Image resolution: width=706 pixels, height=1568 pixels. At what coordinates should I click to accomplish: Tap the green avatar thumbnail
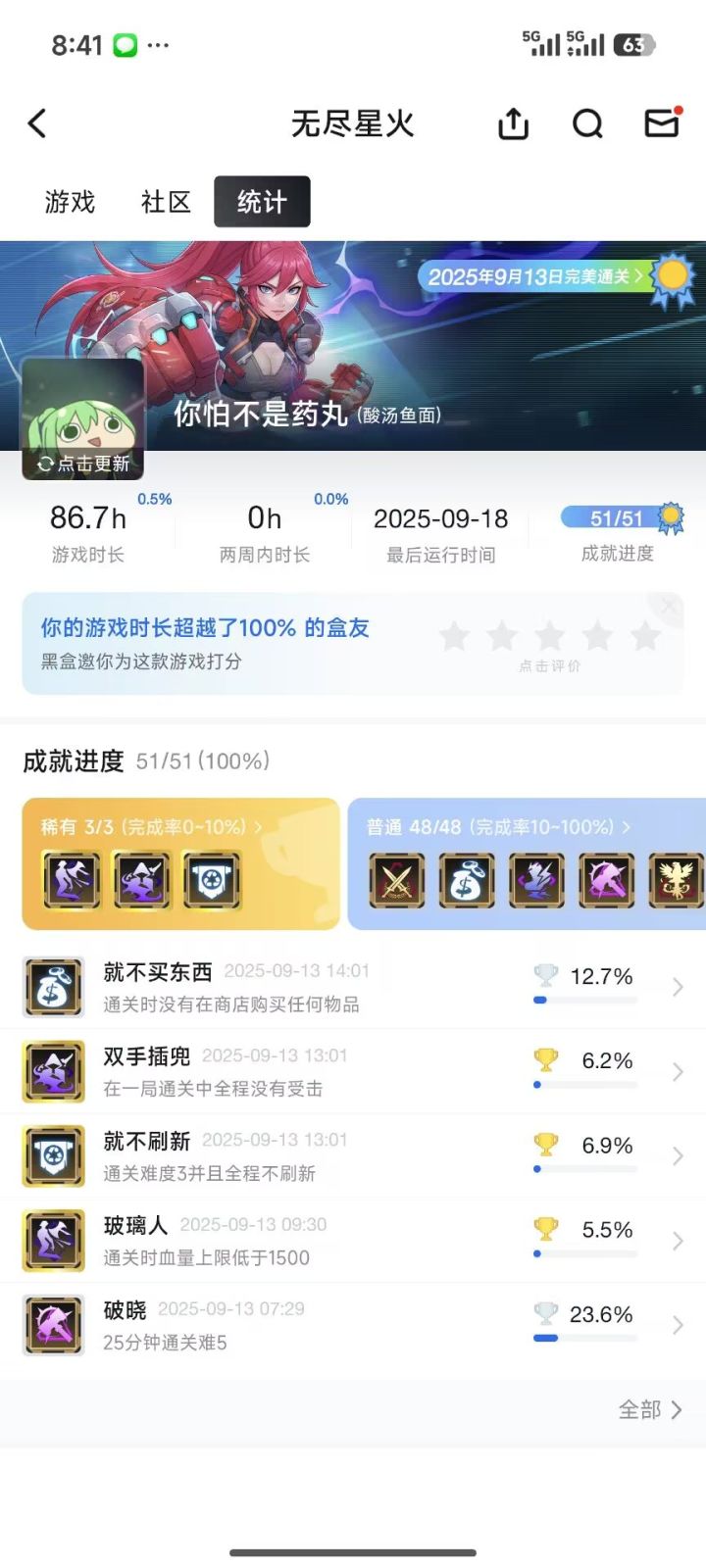tap(82, 412)
